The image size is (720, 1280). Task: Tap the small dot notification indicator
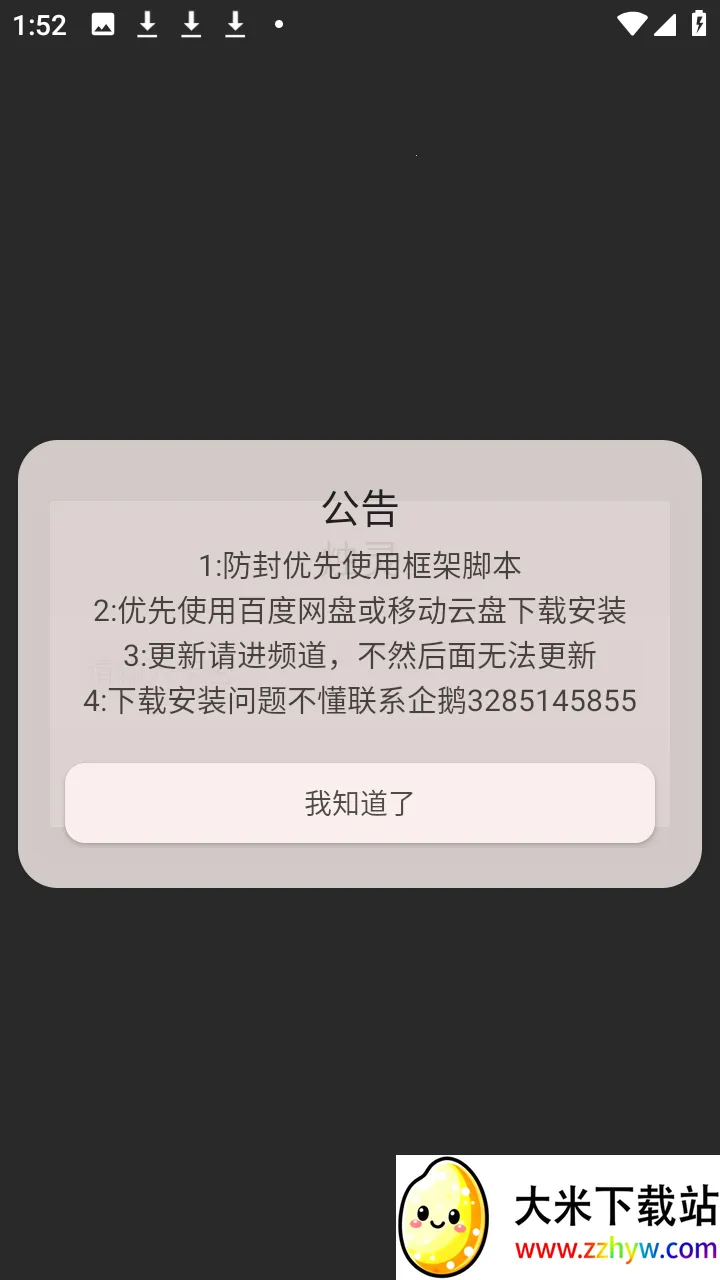click(277, 23)
